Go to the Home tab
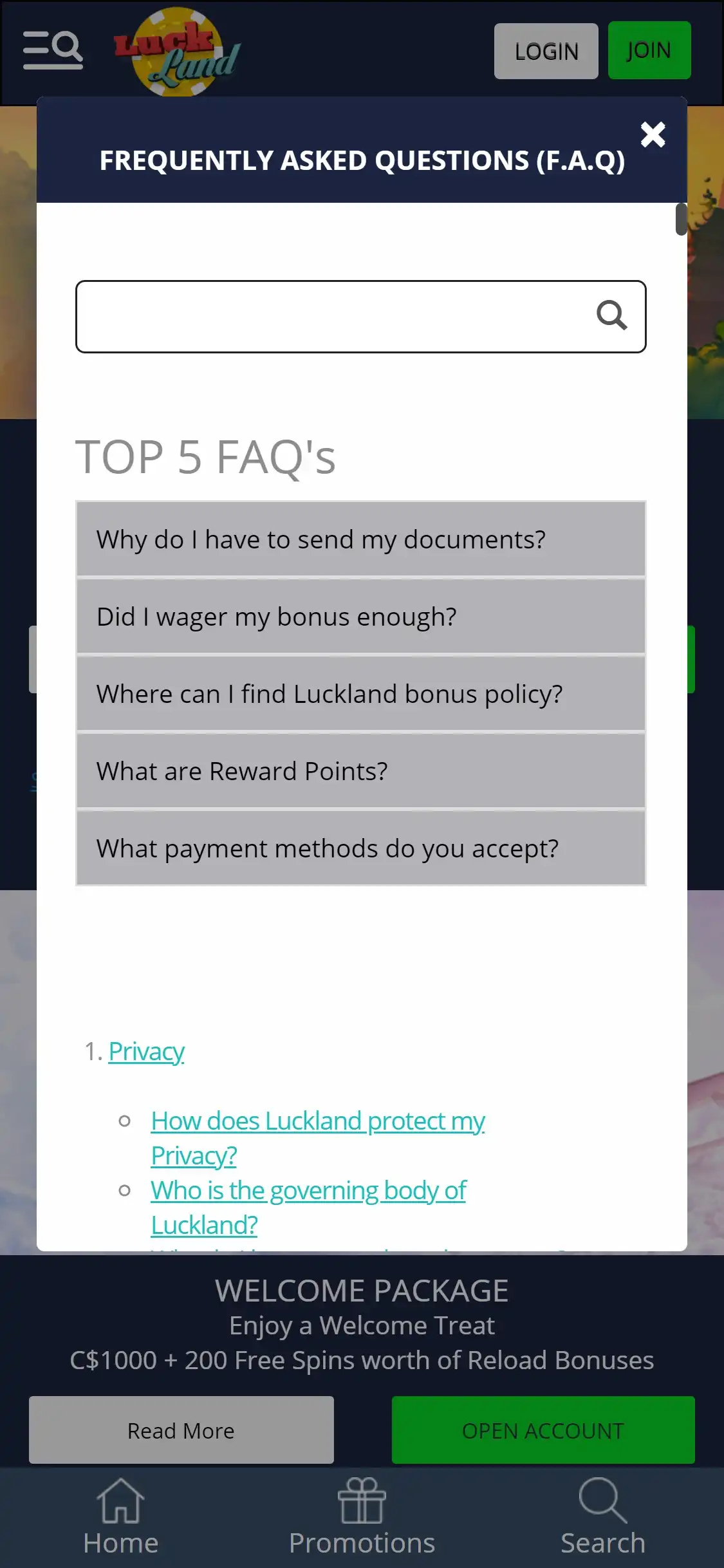 [x=121, y=1517]
